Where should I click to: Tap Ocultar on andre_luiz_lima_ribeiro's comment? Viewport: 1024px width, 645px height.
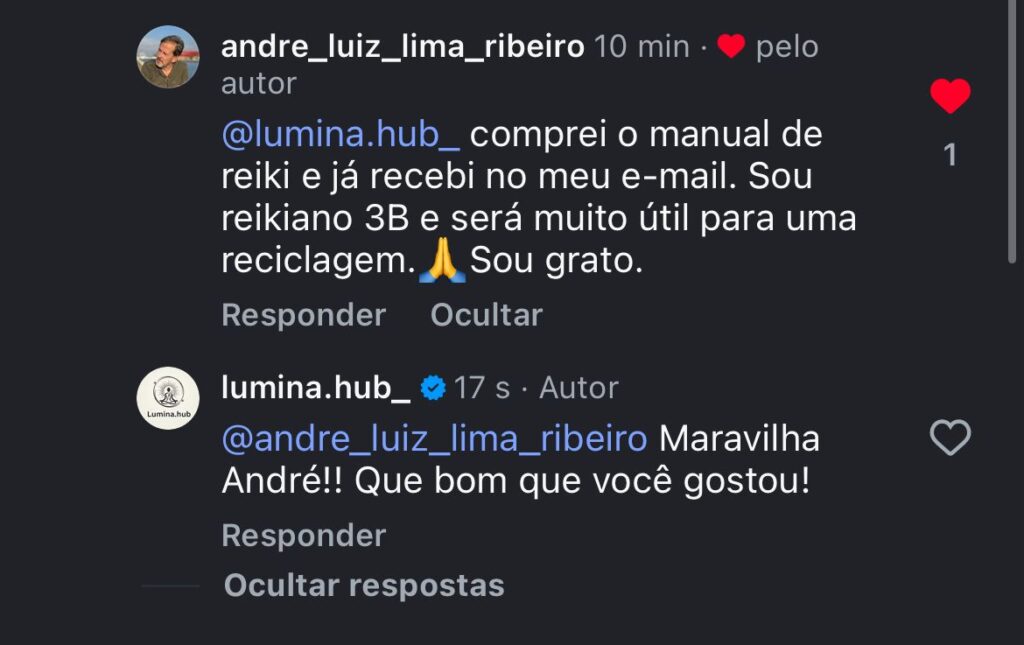click(486, 315)
